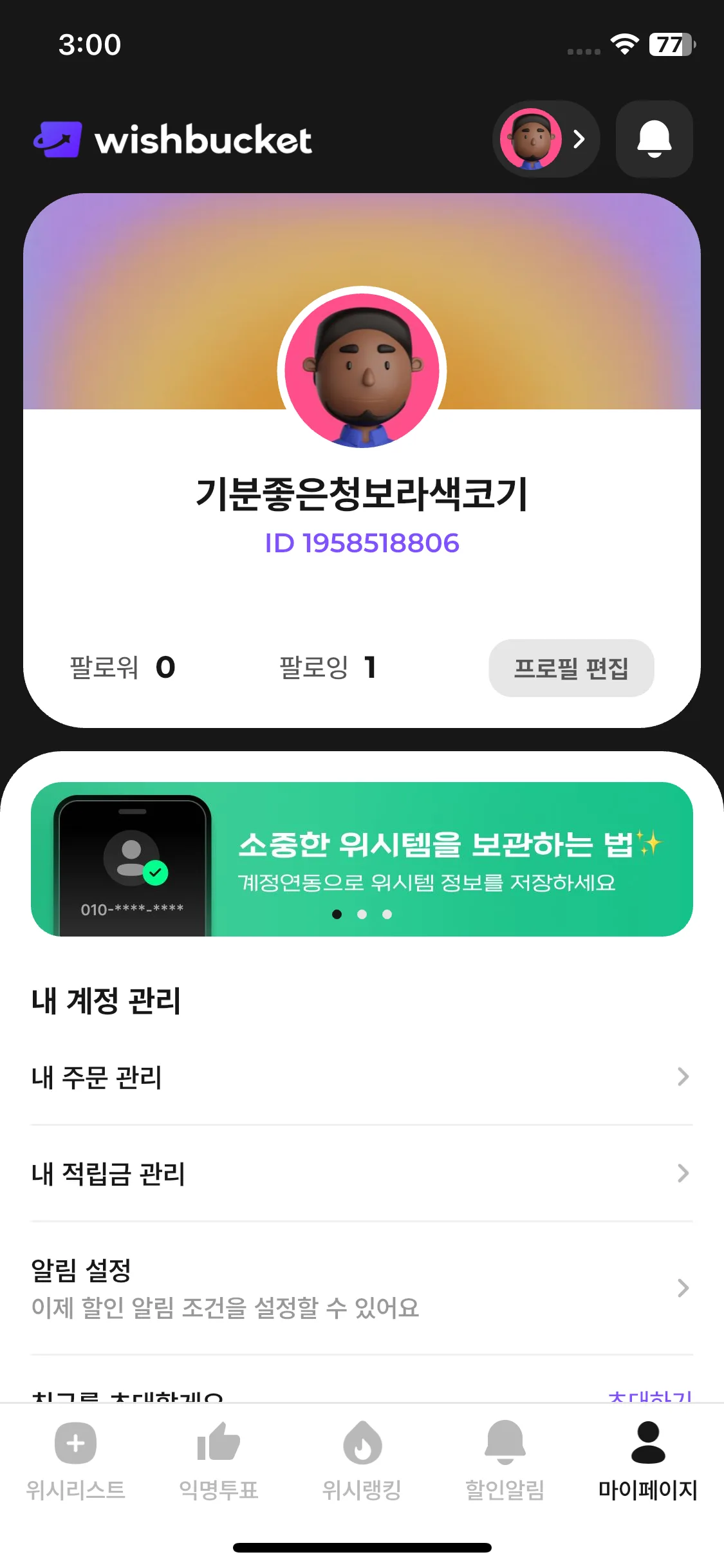The width and height of the screenshot is (724, 1568).
Task: Open the profile avatar switcher chip
Action: click(x=546, y=139)
